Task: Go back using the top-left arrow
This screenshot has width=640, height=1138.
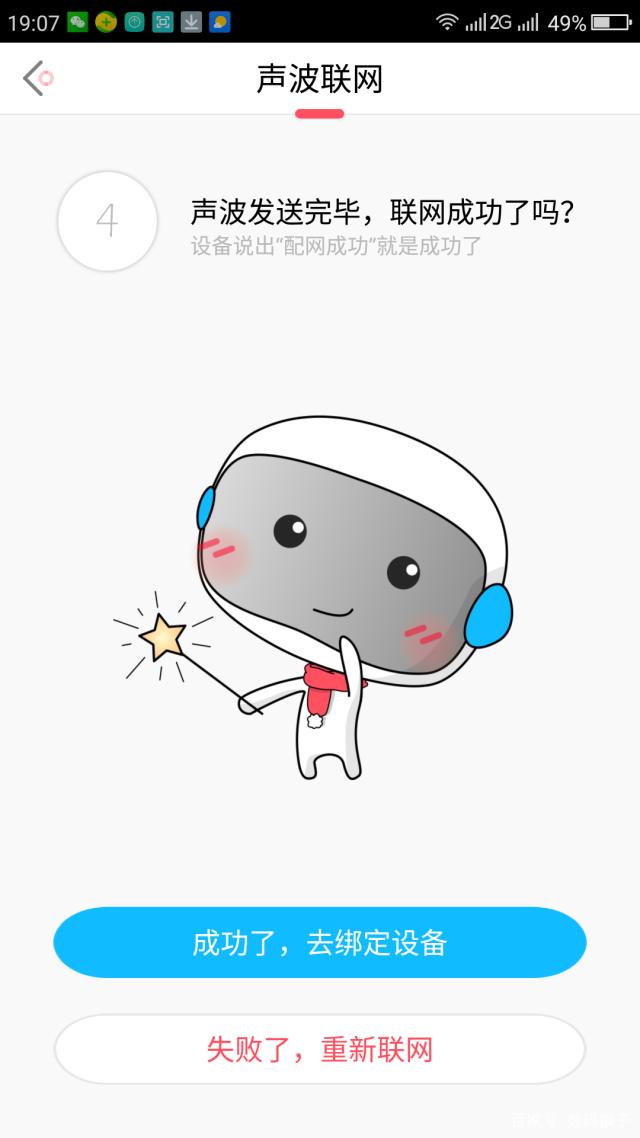Action: pyautogui.click(x=36, y=78)
